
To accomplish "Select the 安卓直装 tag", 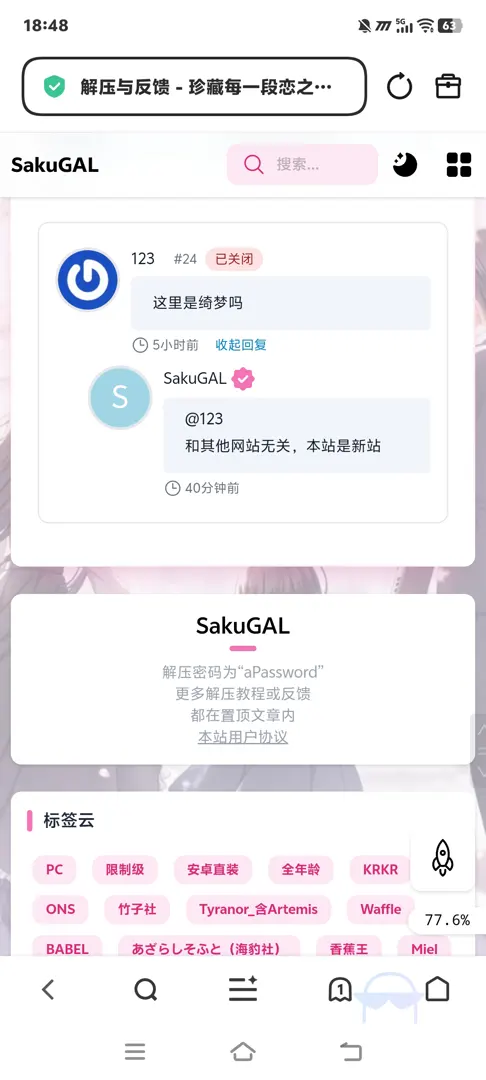I will point(213,869).
